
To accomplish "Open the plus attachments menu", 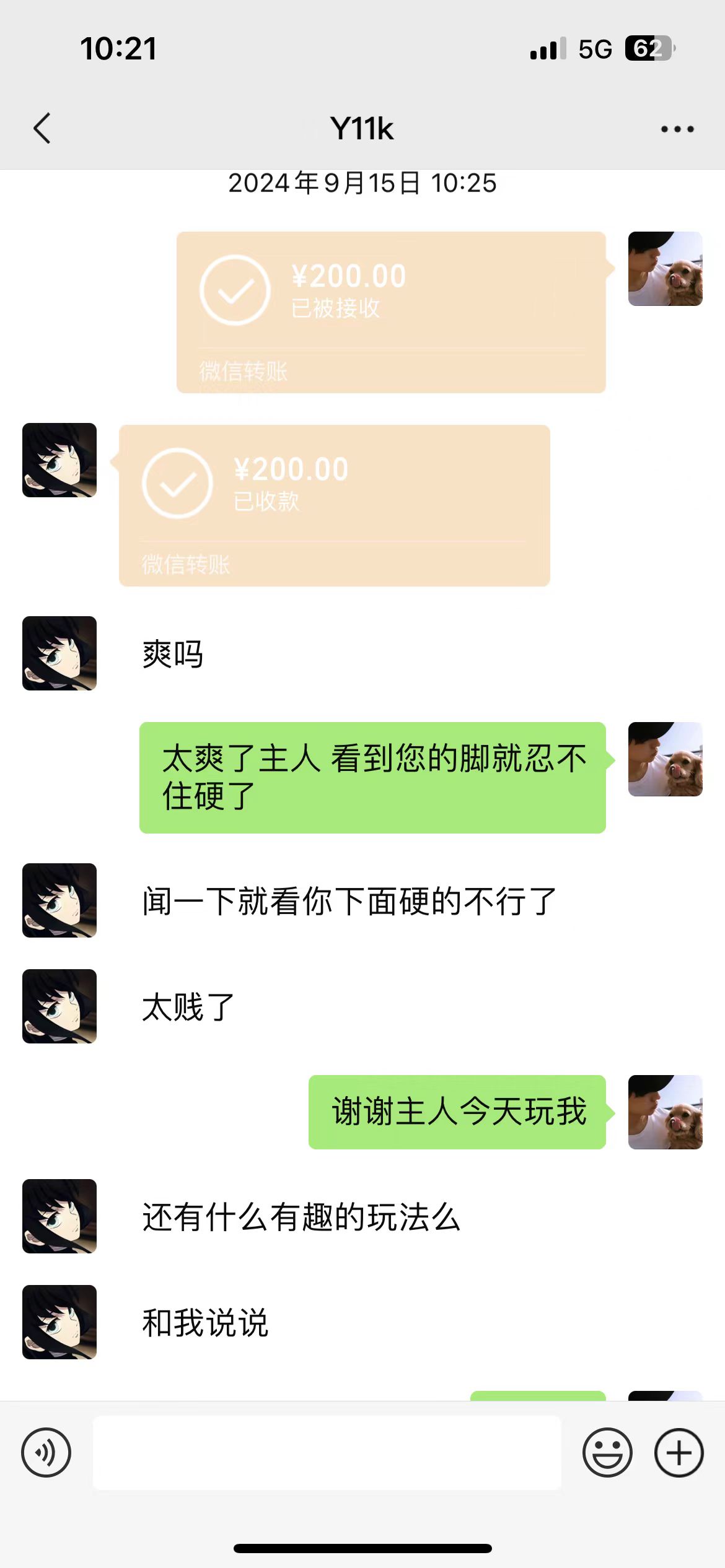I will 679,1452.
